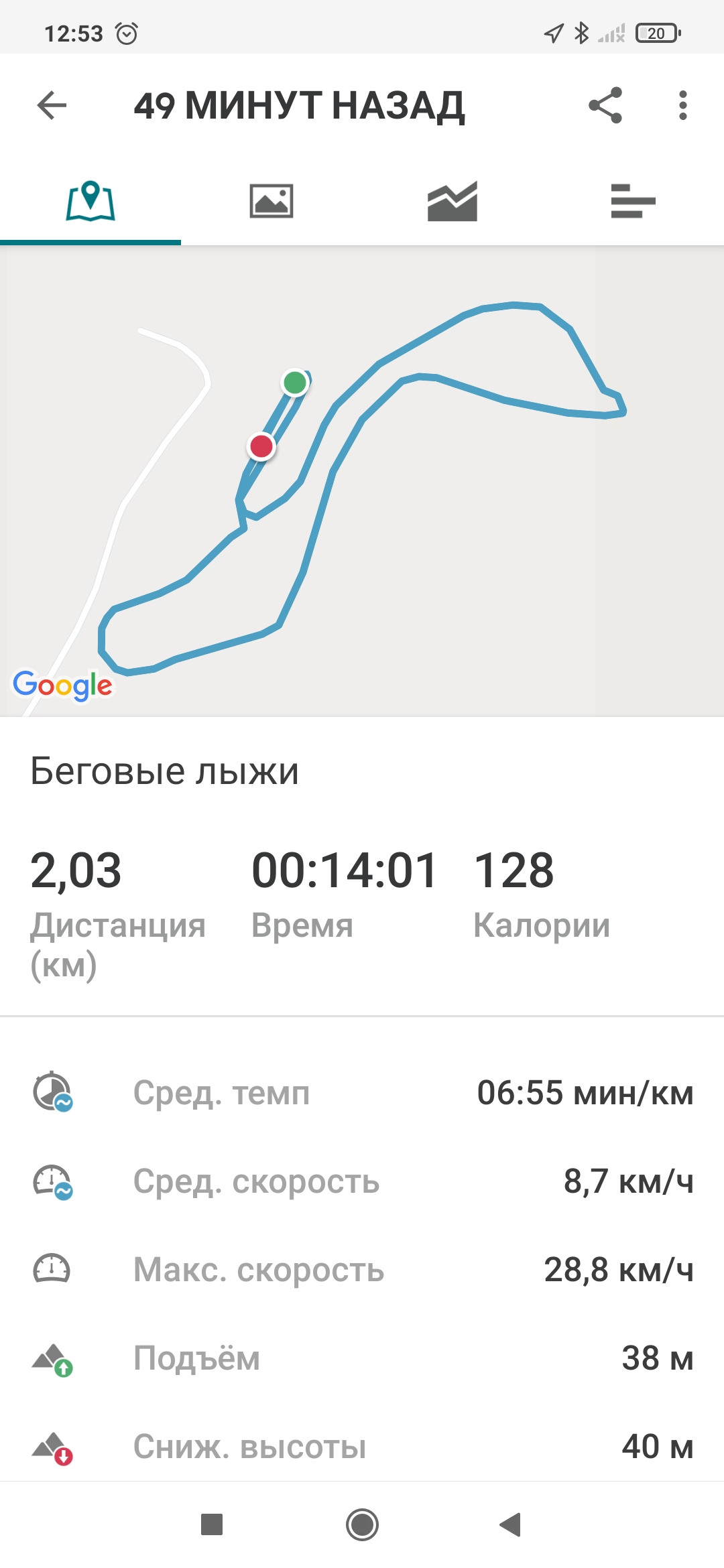Go back using the arrow icon
The width and height of the screenshot is (724, 1568).
point(52,105)
